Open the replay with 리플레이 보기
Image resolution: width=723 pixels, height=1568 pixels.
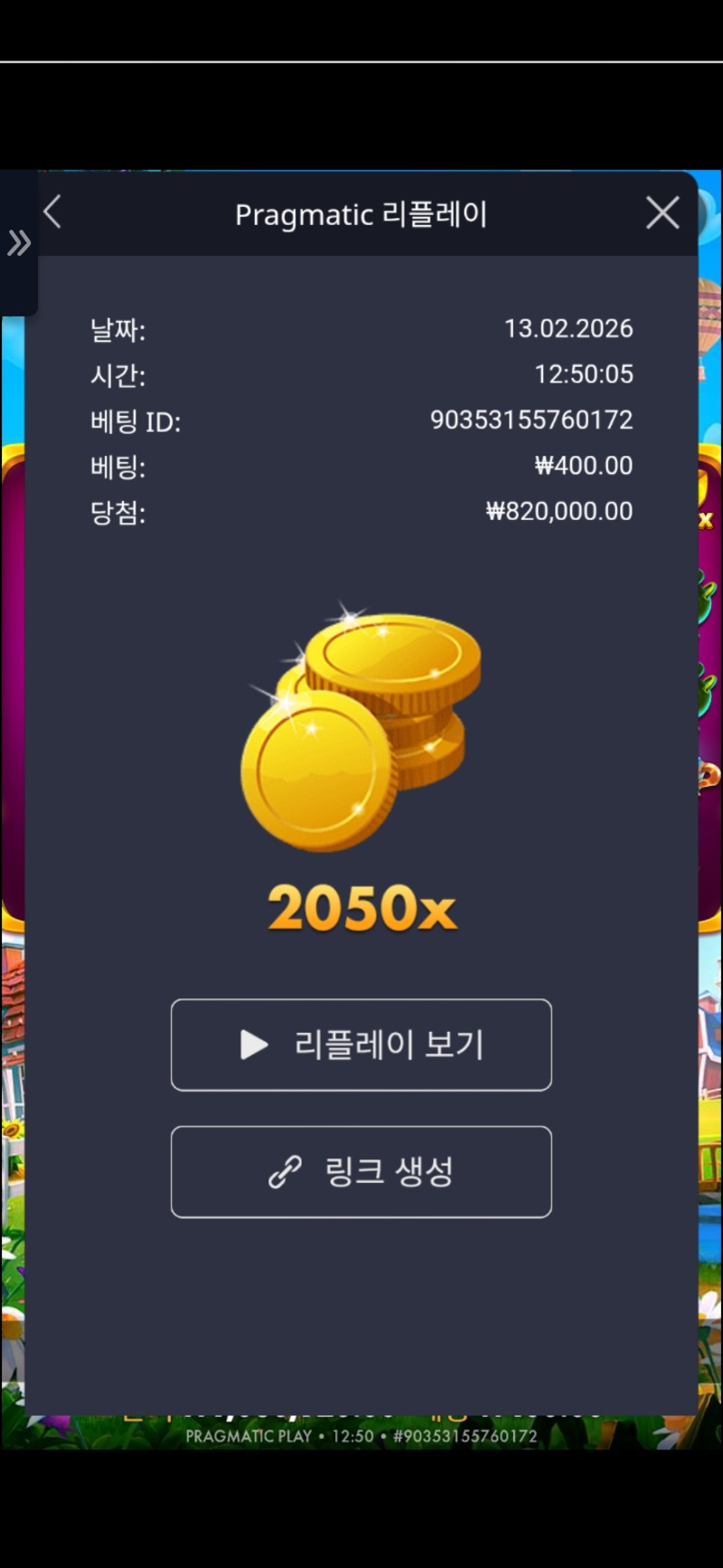[361, 1045]
